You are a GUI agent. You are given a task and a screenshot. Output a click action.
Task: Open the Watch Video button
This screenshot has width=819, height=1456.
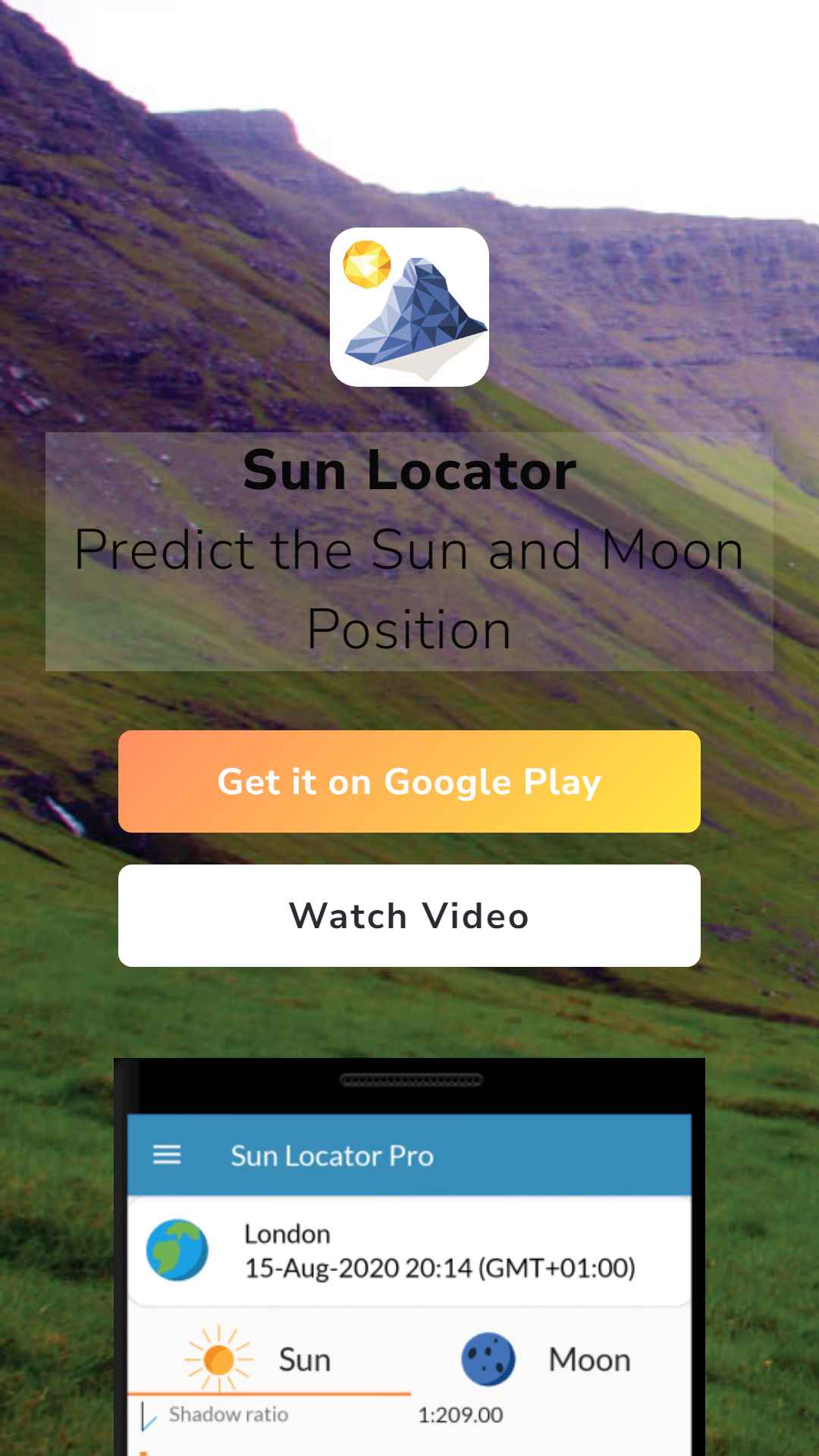[409, 915]
